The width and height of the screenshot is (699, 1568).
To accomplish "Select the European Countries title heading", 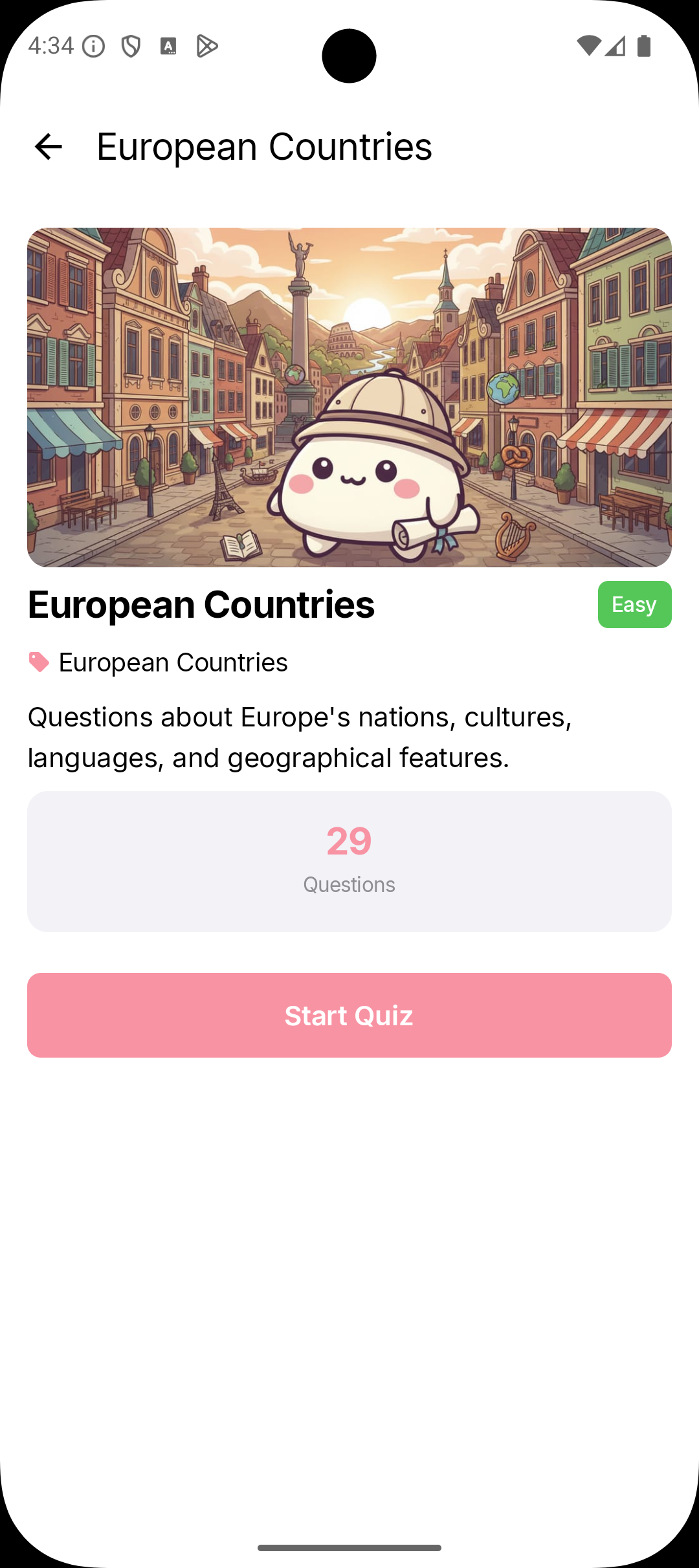I will [201, 605].
